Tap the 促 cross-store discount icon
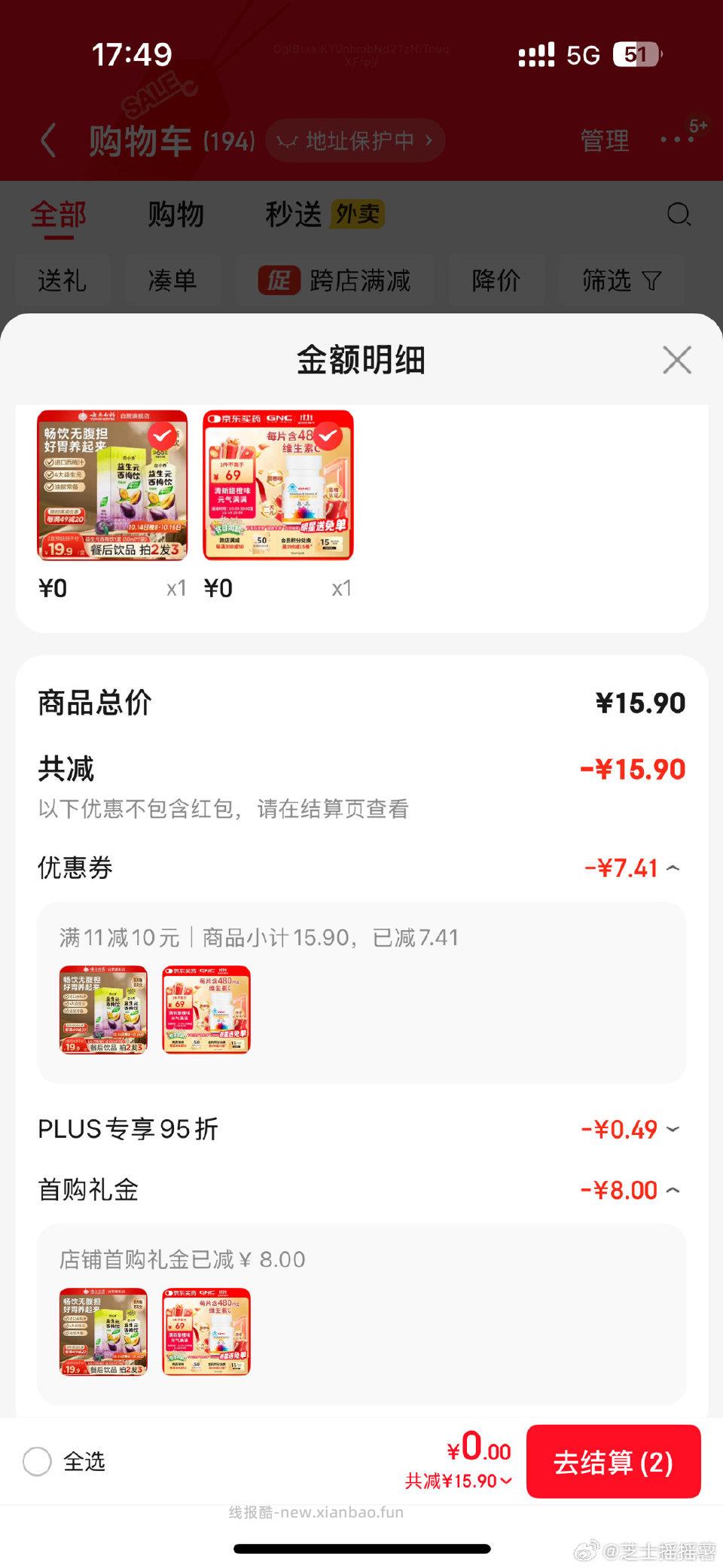 tap(279, 280)
